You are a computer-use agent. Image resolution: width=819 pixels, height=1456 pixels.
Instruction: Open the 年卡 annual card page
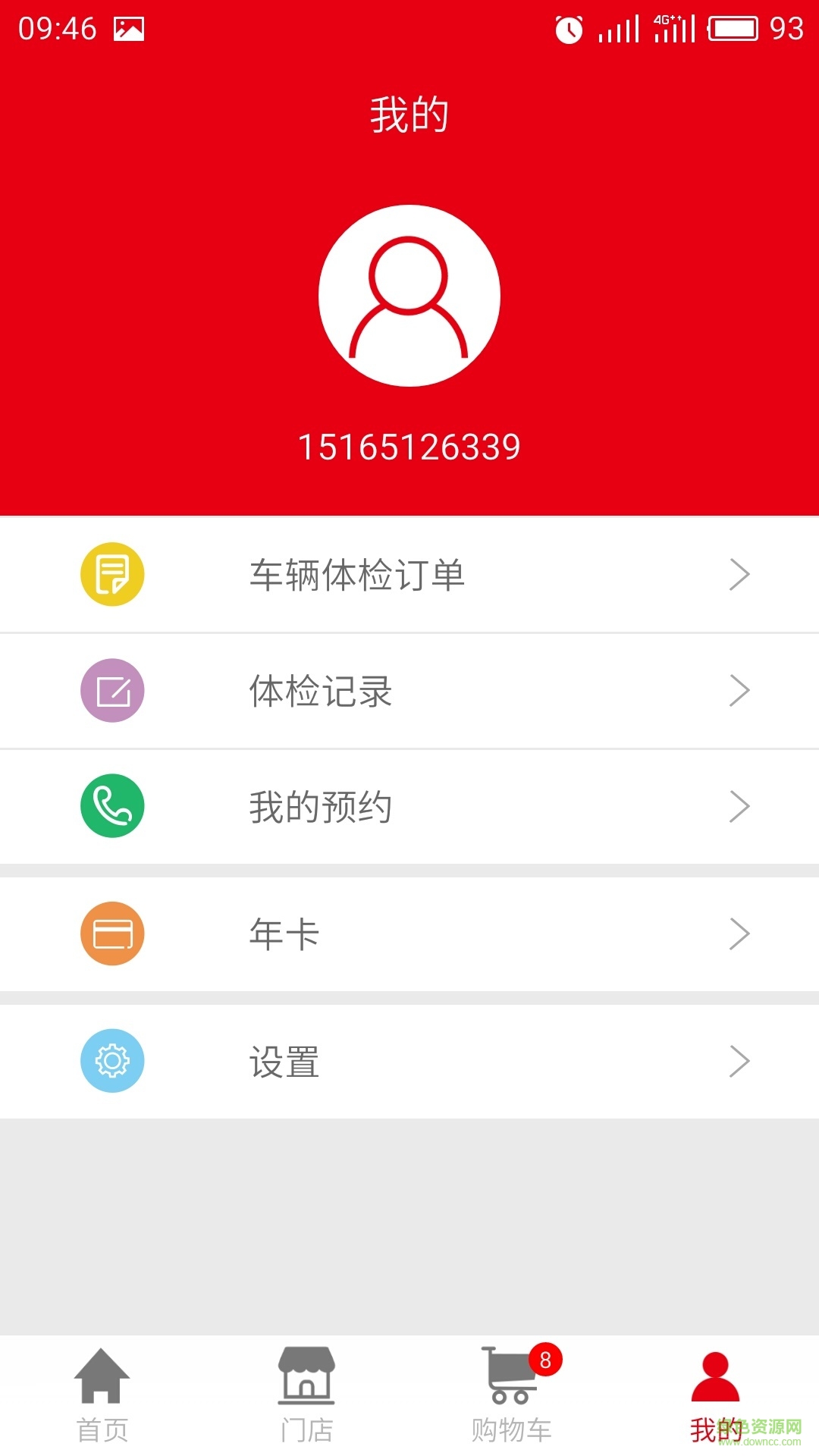pyautogui.click(x=409, y=934)
